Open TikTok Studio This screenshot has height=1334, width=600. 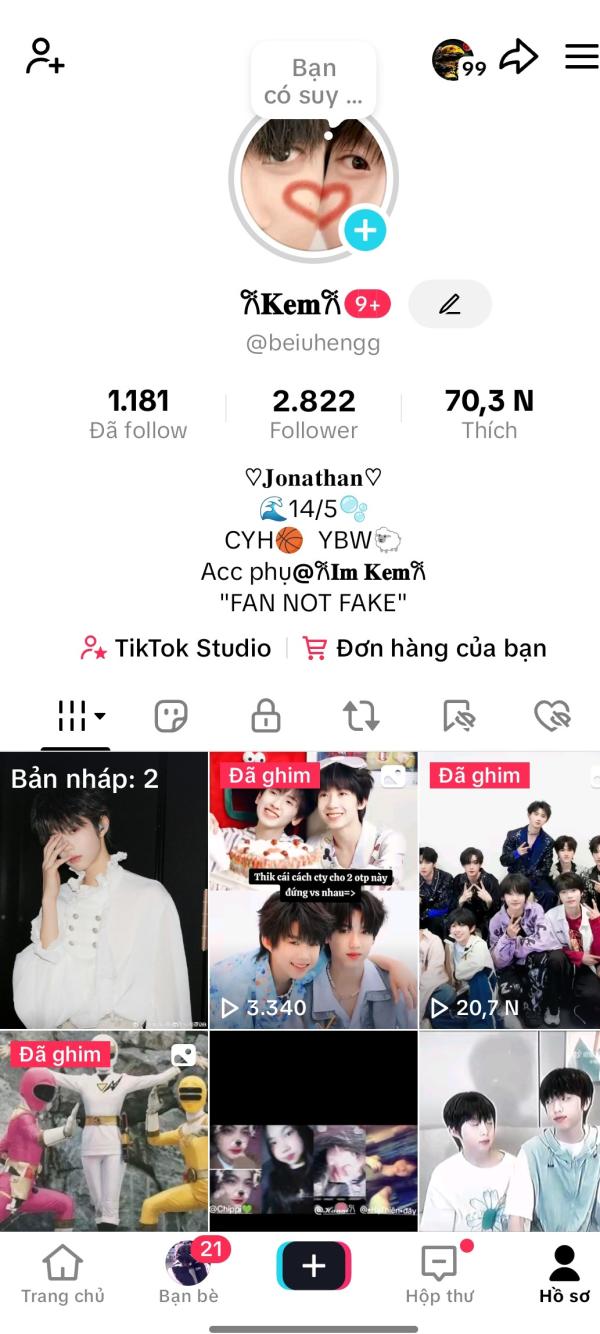pos(176,648)
